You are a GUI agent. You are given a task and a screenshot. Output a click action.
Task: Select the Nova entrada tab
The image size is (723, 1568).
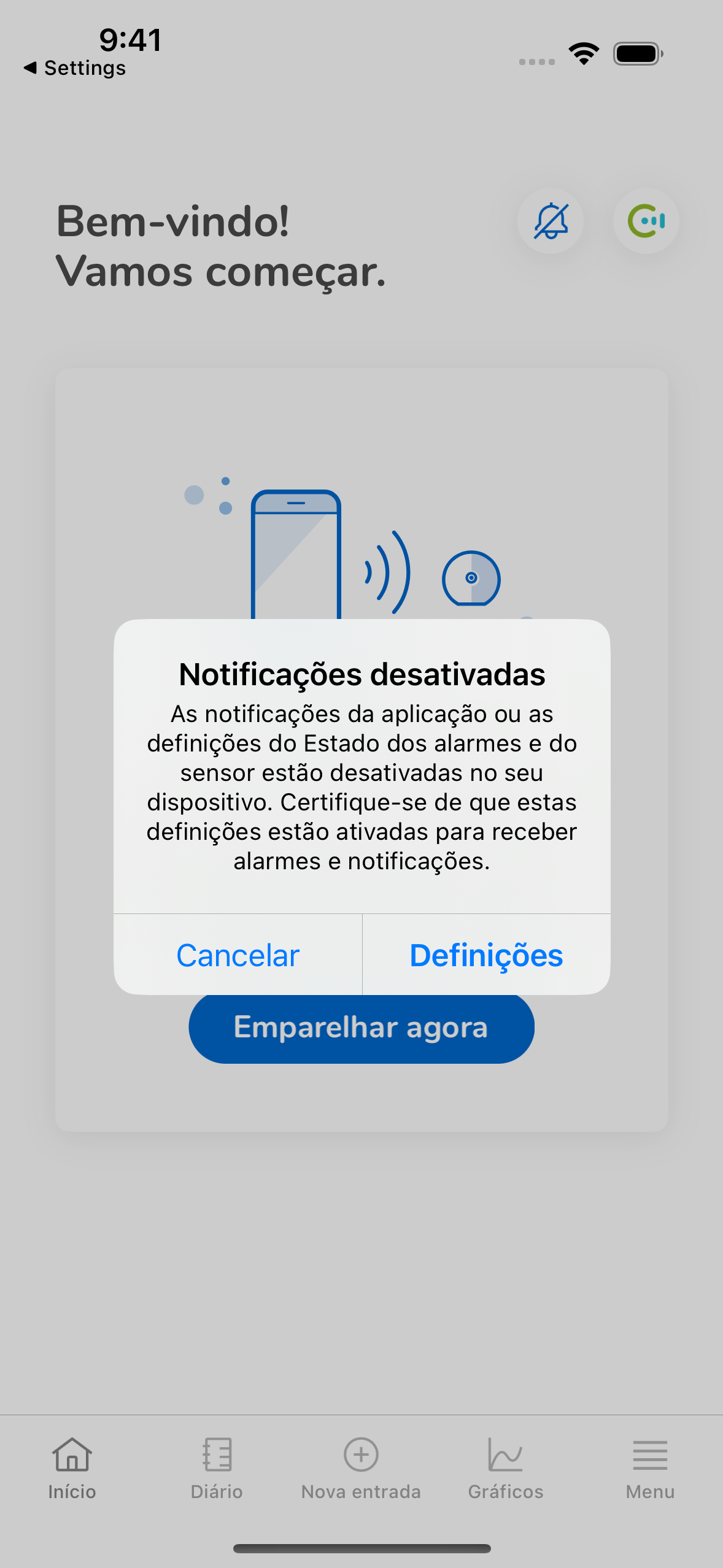(361, 1472)
